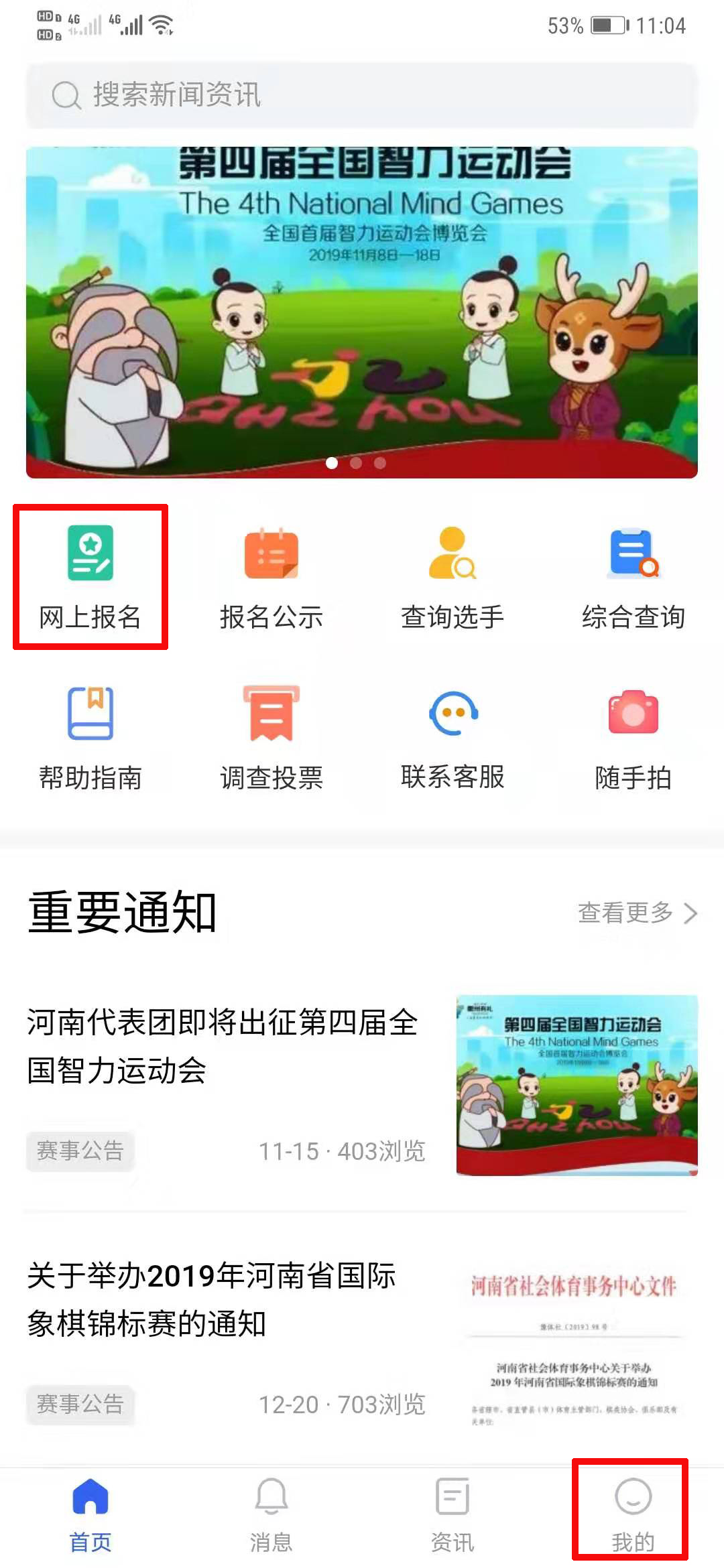Image resolution: width=724 pixels, height=1568 pixels.
Task: Contact 联系客服 customer service
Action: 452,738
